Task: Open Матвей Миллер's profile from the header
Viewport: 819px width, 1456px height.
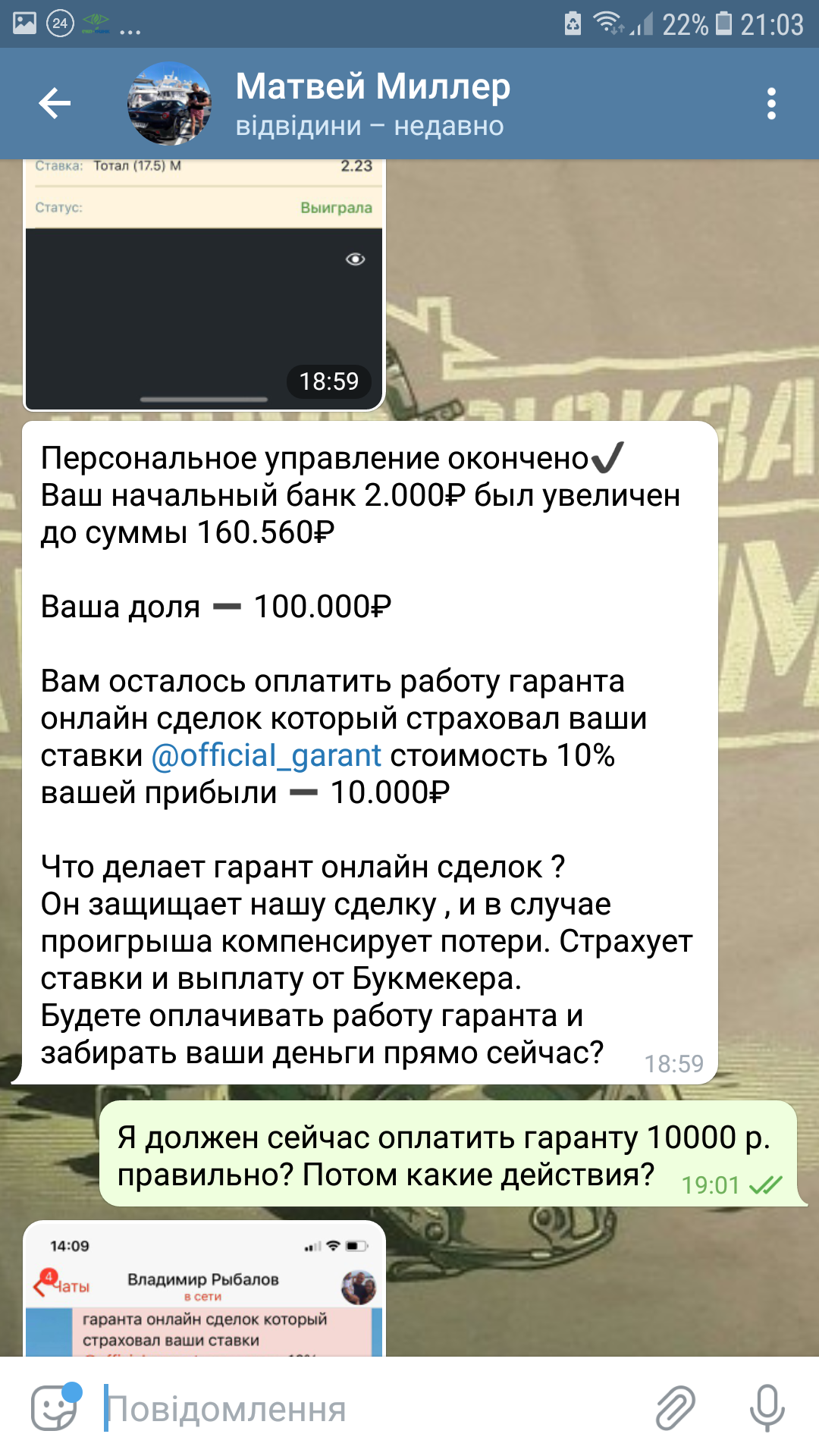Action: (x=372, y=104)
